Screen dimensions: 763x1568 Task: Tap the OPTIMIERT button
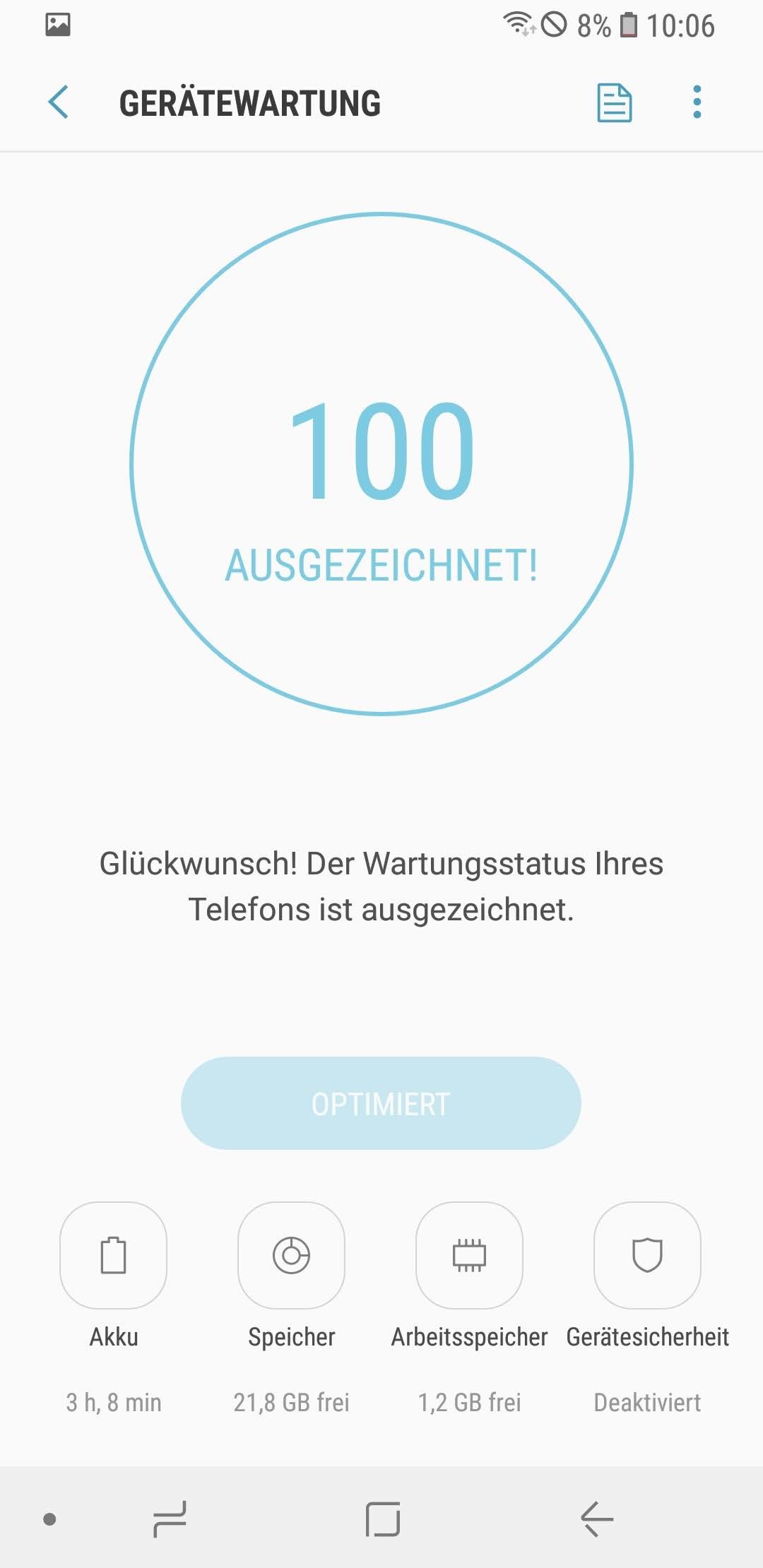coord(381,1103)
